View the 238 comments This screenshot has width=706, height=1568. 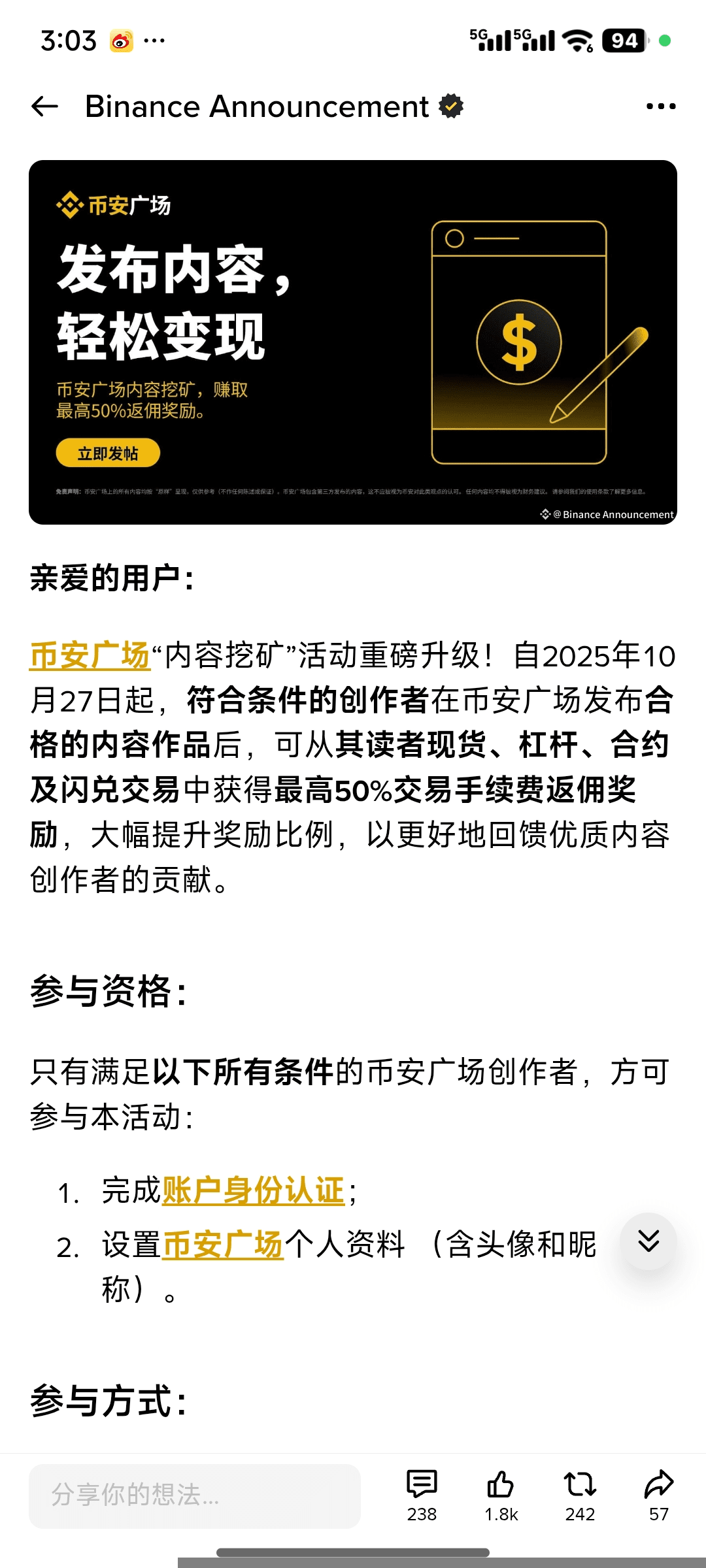(422, 1494)
